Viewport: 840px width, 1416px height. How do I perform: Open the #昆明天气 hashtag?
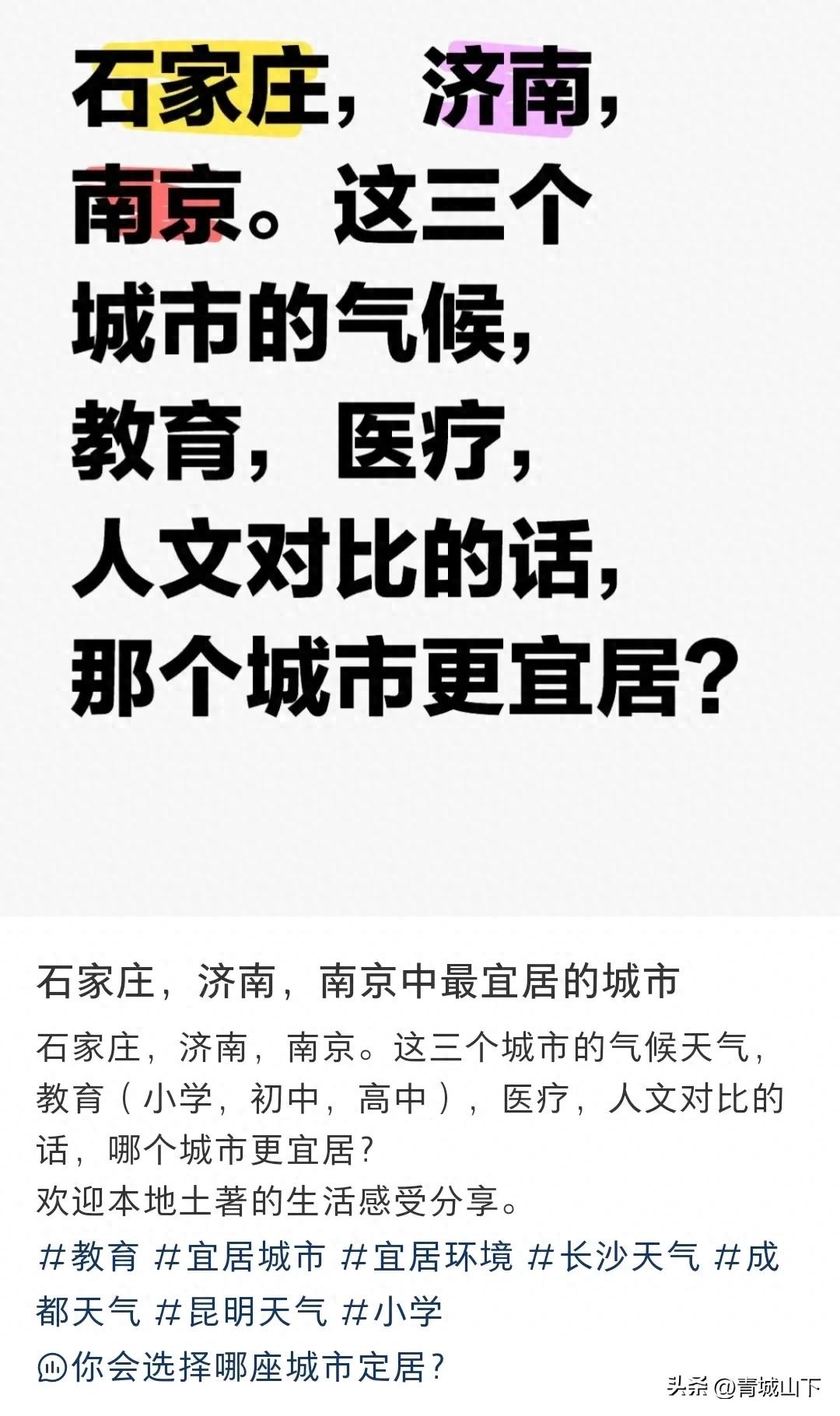point(240,1312)
